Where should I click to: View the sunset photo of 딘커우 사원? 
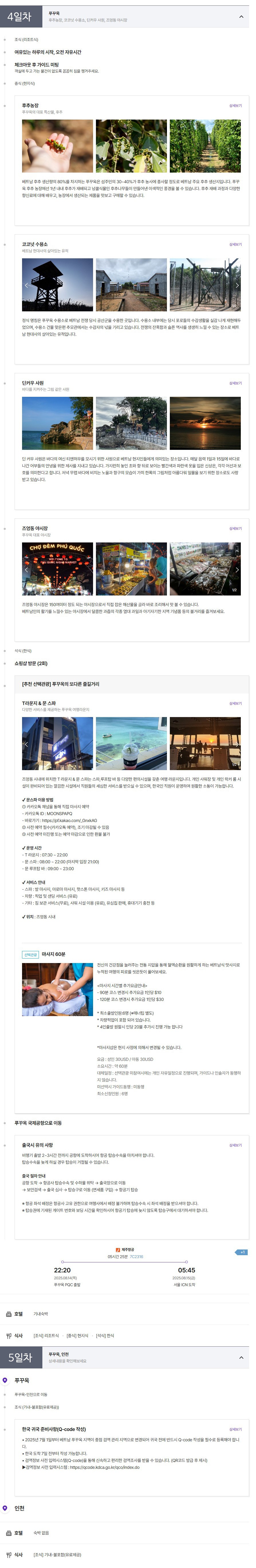pos(205,423)
